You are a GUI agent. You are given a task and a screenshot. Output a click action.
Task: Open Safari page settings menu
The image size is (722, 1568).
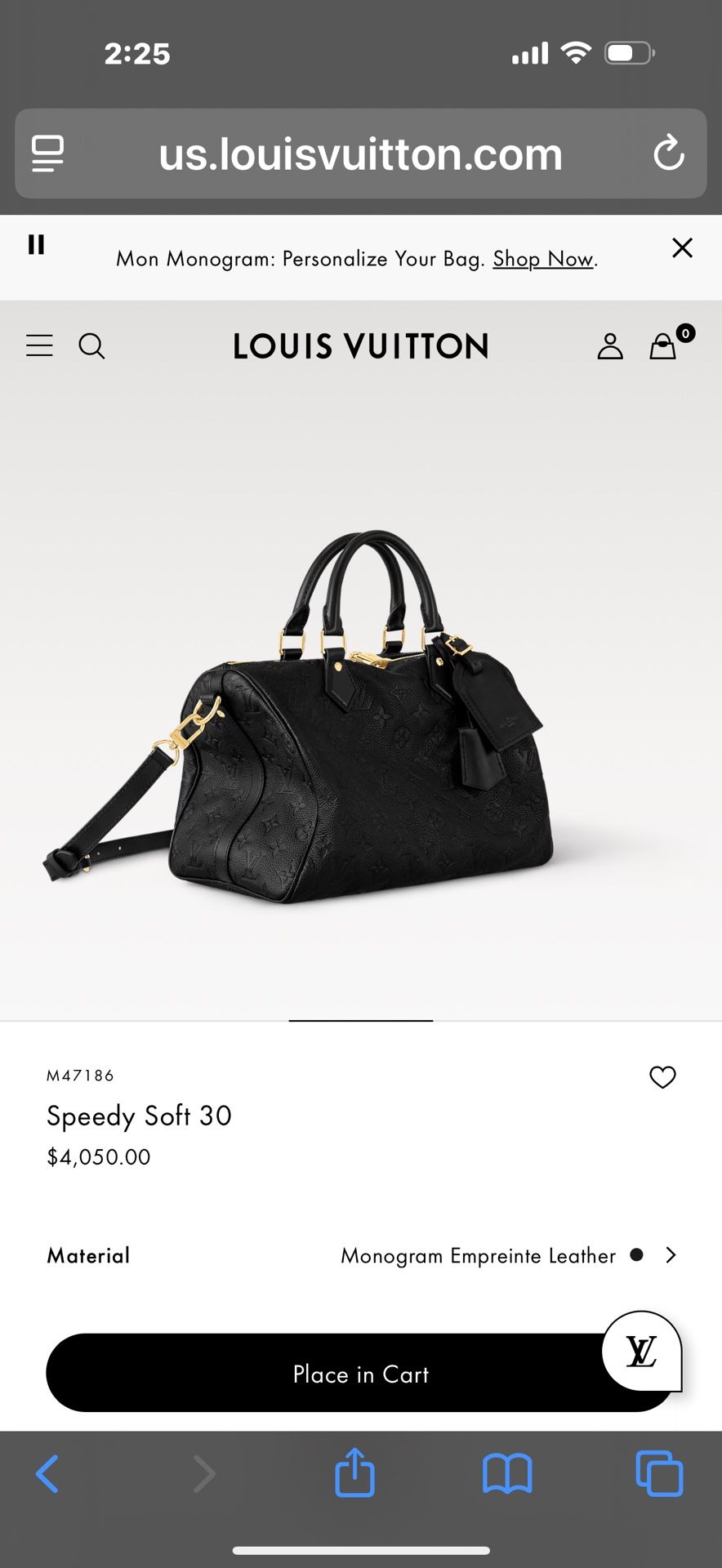coord(47,154)
